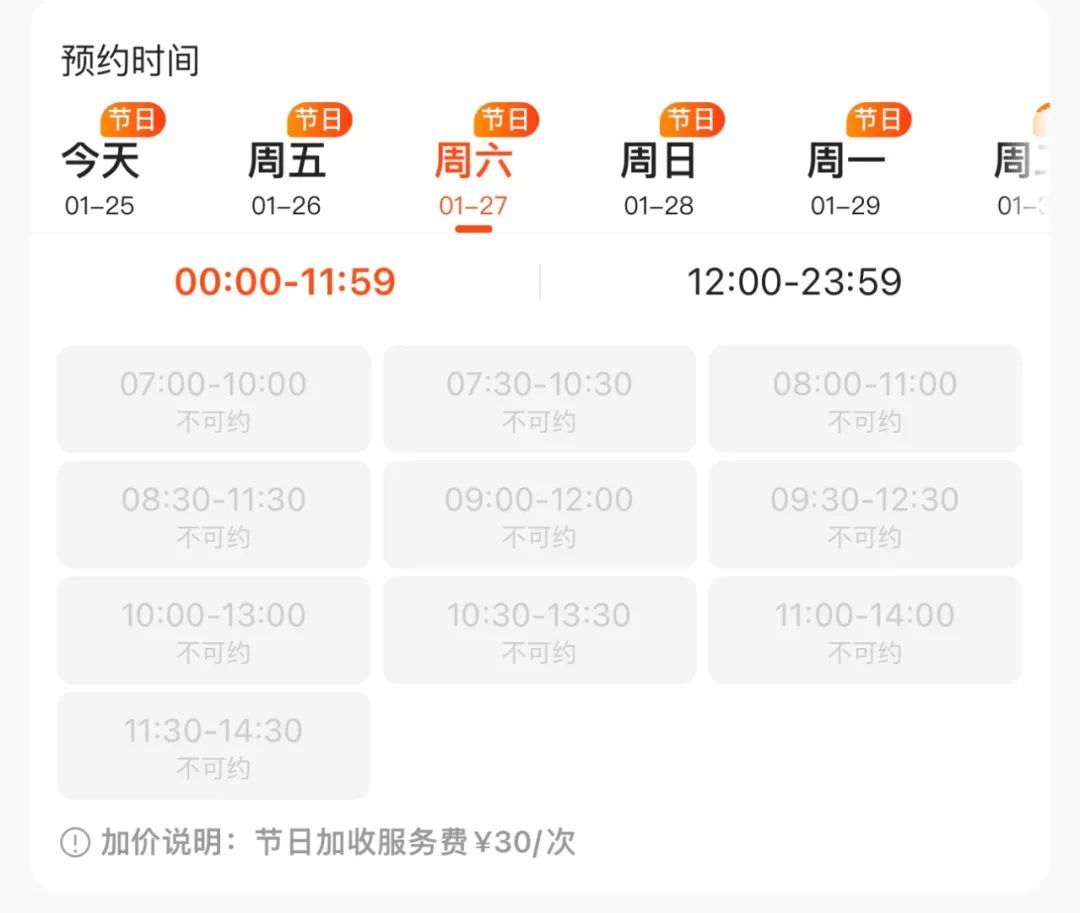Pick the 10:00-13:00 time slot

tap(213, 630)
